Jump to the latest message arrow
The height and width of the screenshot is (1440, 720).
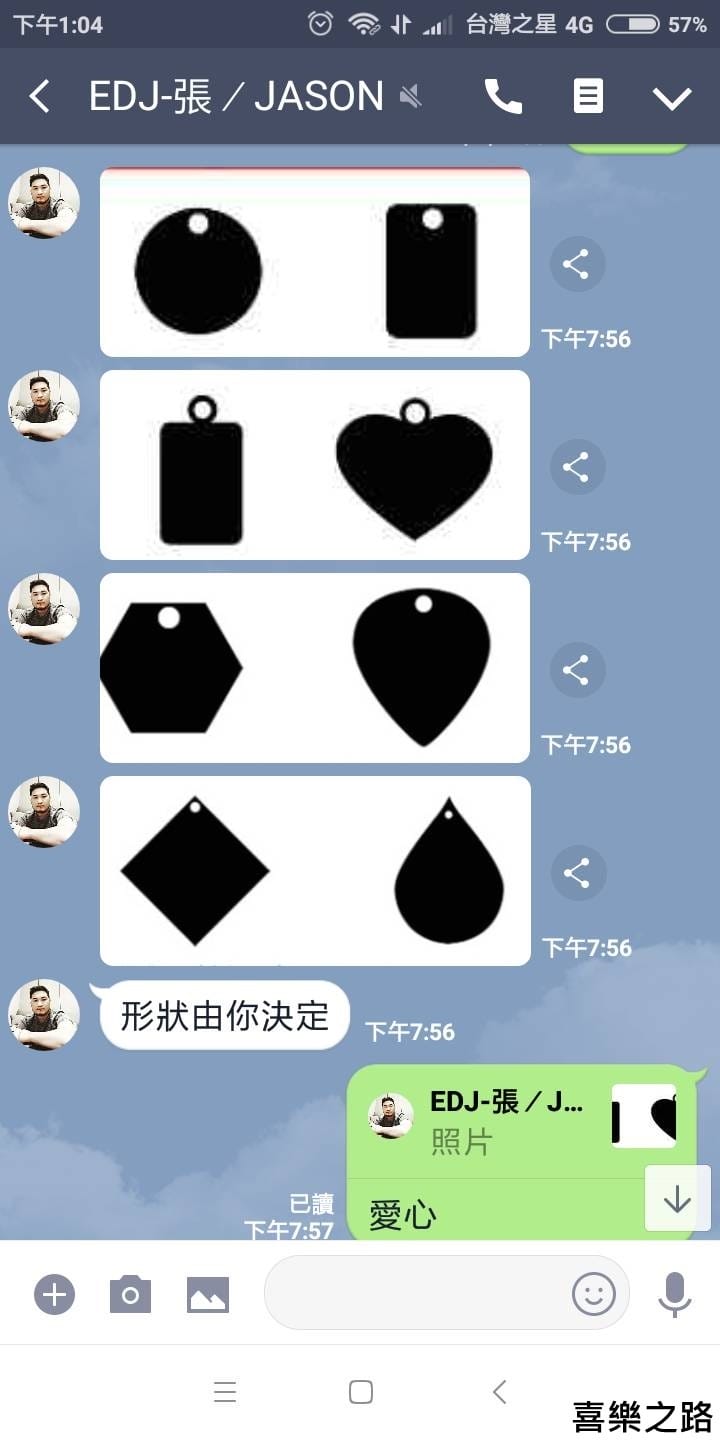click(x=677, y=1198)
